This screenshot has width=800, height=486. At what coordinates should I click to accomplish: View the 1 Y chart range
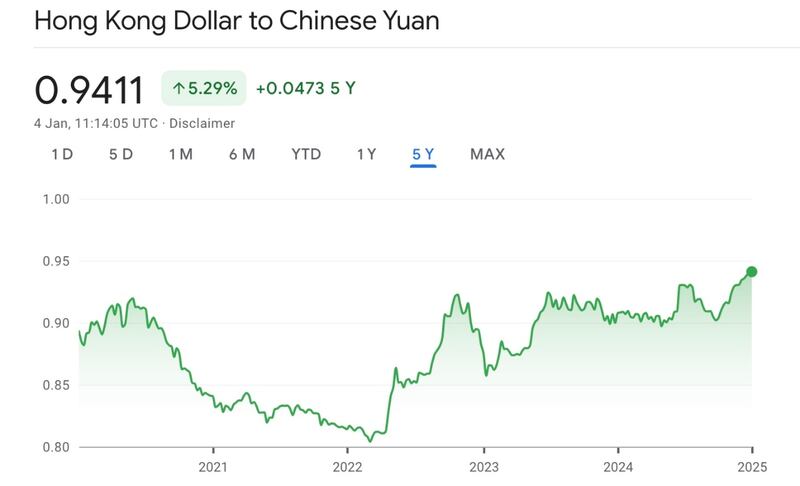tap(366, 154)
